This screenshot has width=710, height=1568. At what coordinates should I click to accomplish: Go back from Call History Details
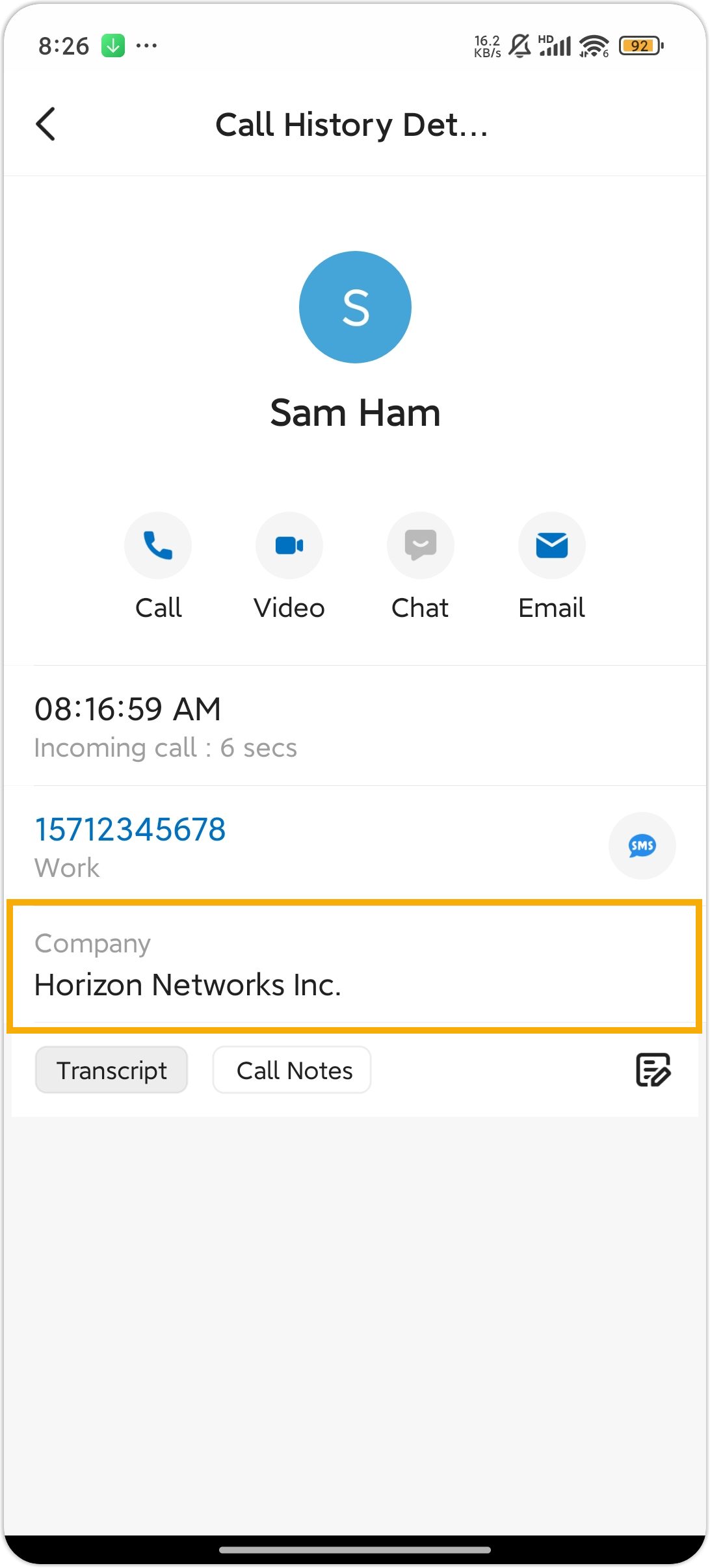pos(46,124)
